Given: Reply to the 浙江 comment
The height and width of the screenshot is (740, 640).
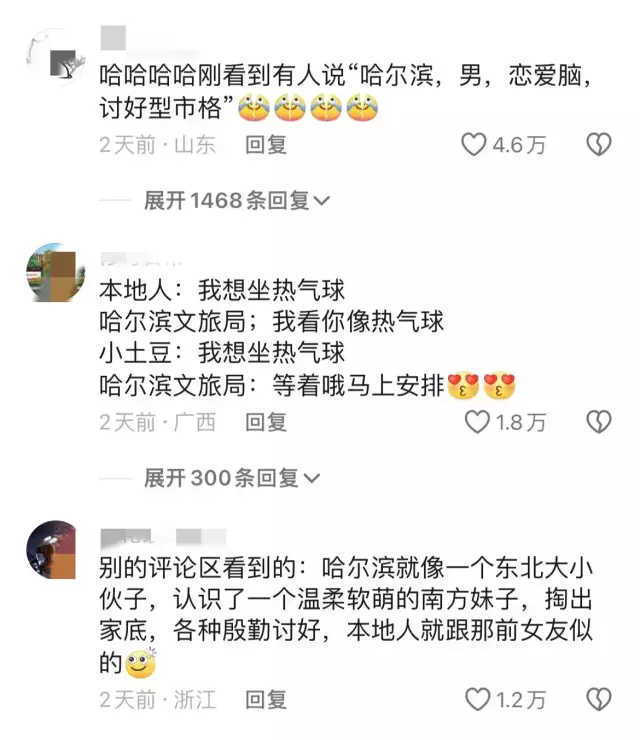Looking at the screenshot, I should tap(266, 699).
